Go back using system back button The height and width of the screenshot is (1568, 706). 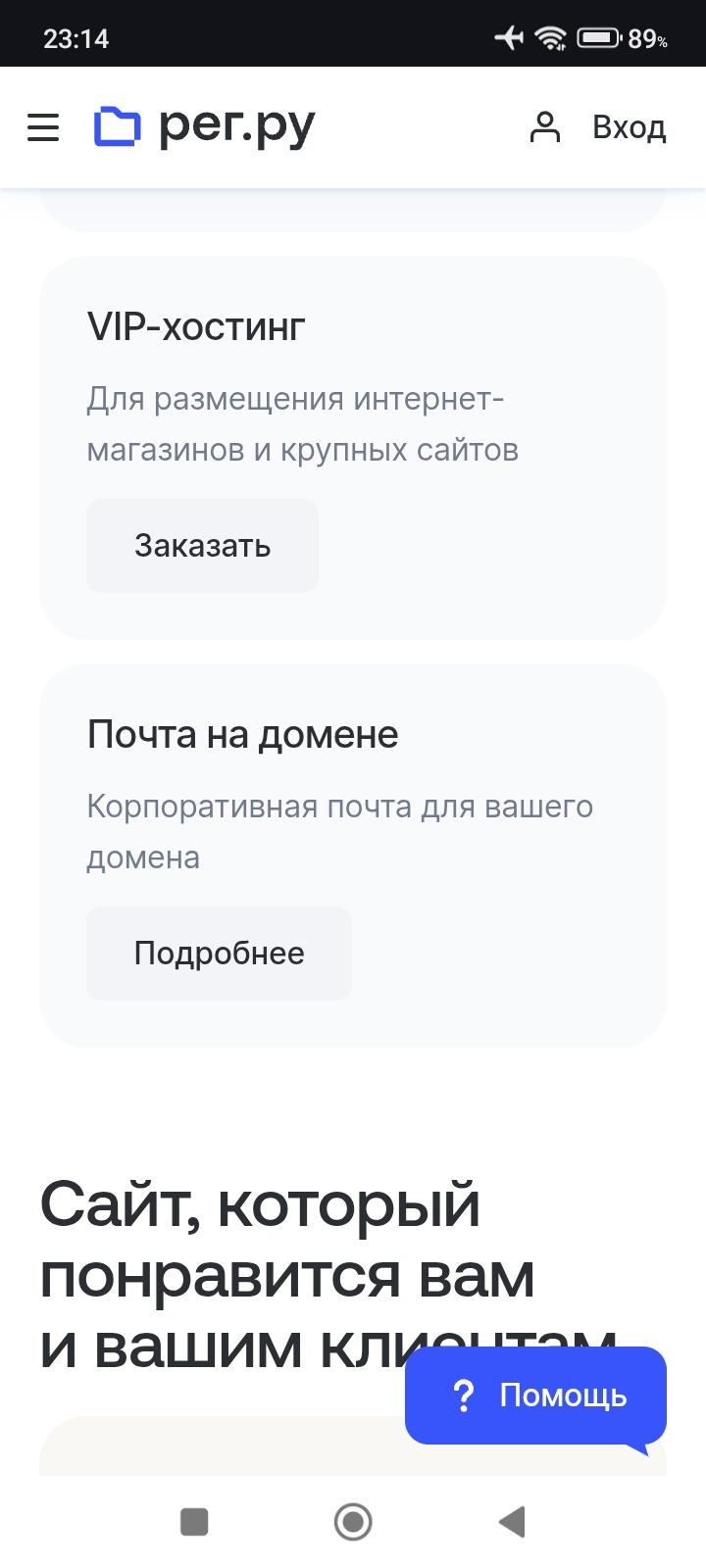pyautogui.click(x=512, y=1522)
